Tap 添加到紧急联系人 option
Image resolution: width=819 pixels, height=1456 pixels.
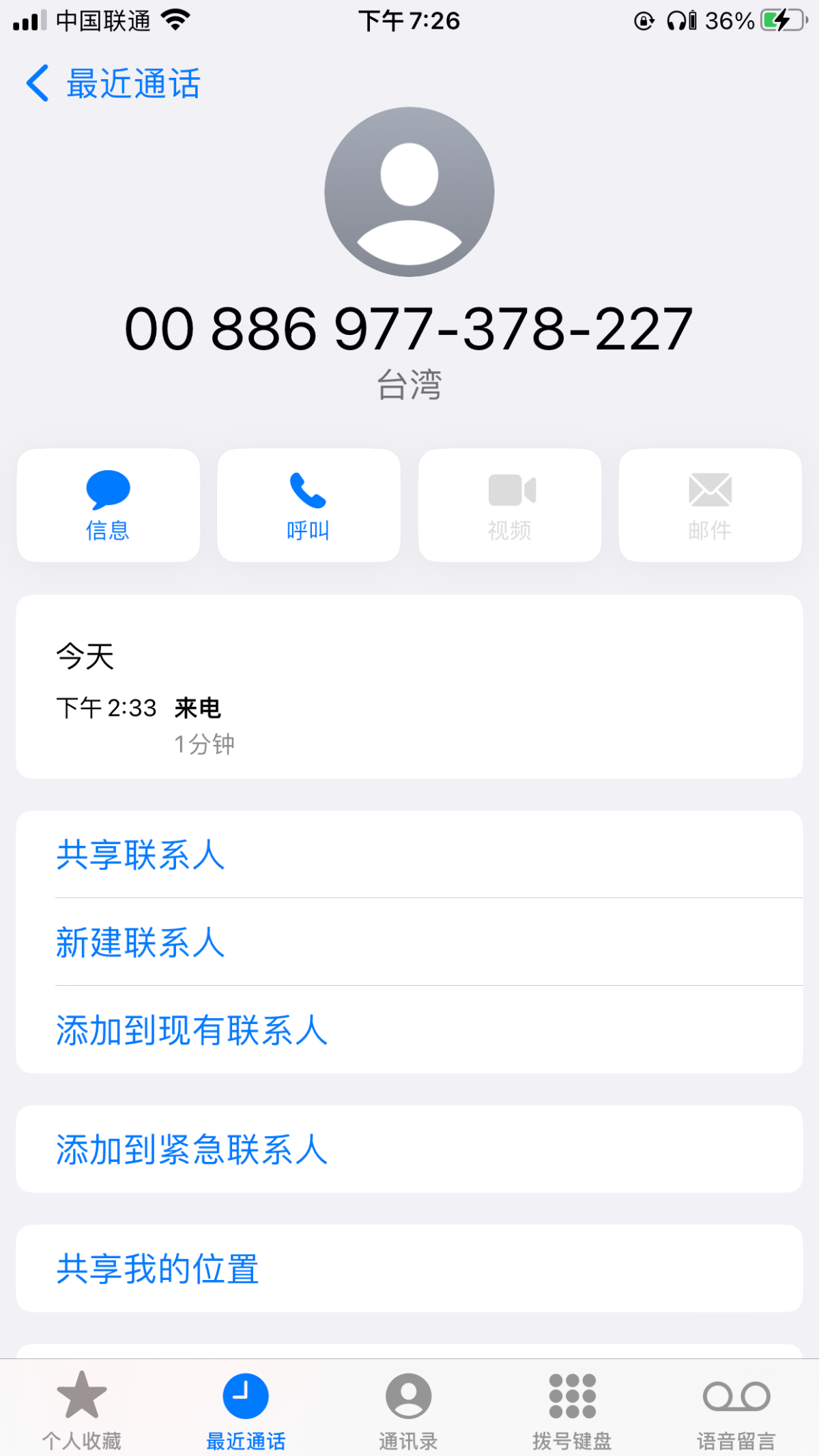coord(192,1150)
